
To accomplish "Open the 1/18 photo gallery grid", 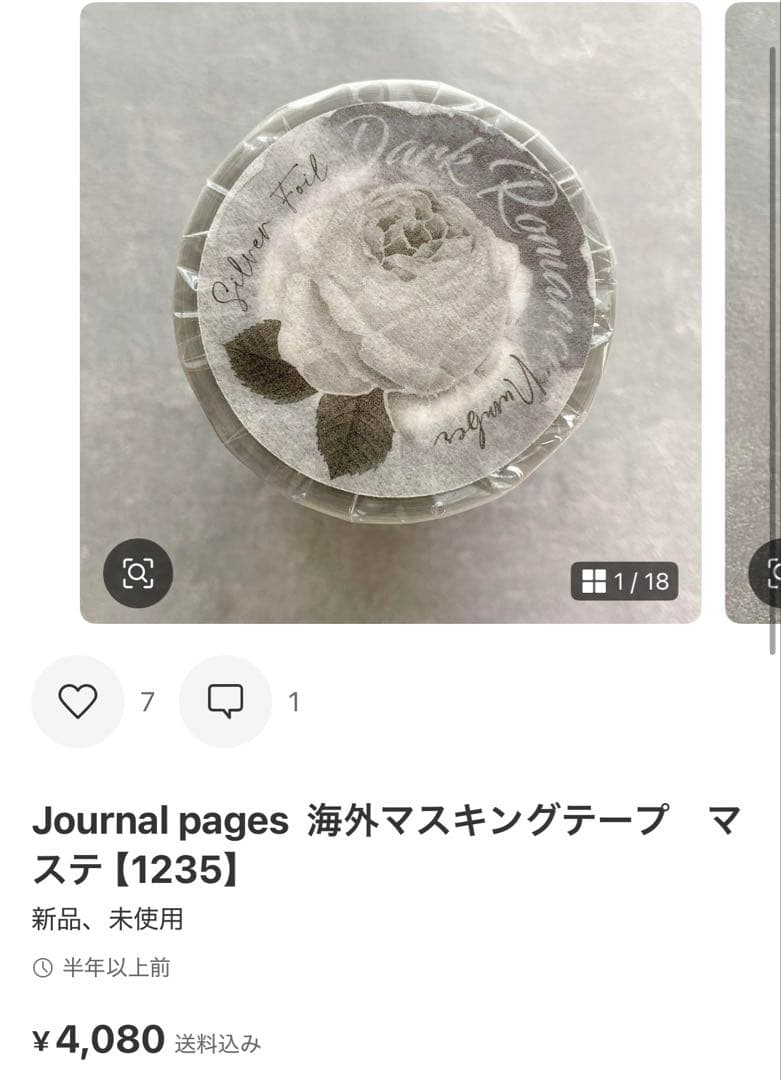I will 624,581.
